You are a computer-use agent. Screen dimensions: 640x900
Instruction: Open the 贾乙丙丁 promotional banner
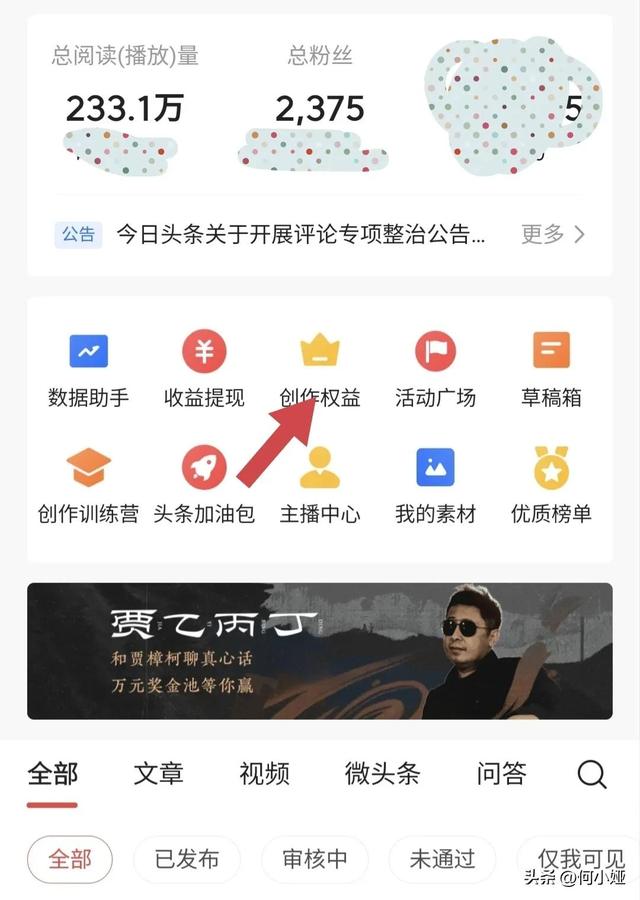(x=320, y=651)
